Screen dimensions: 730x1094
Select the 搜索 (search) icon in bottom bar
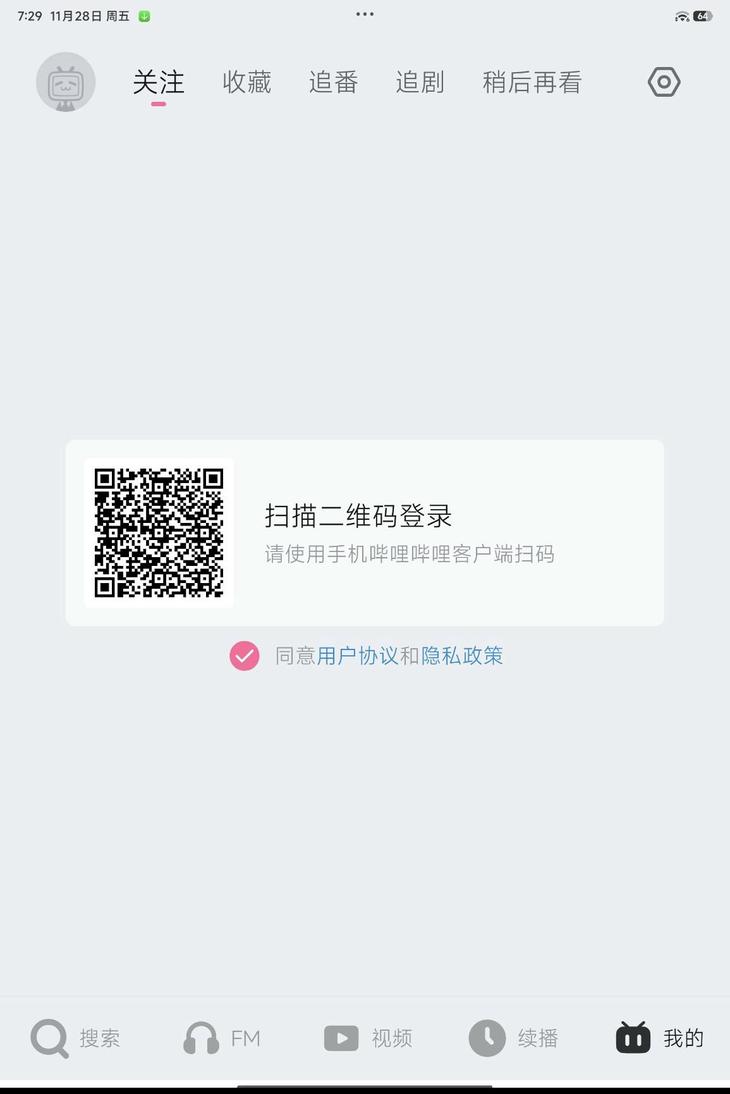click(49, 1038)
